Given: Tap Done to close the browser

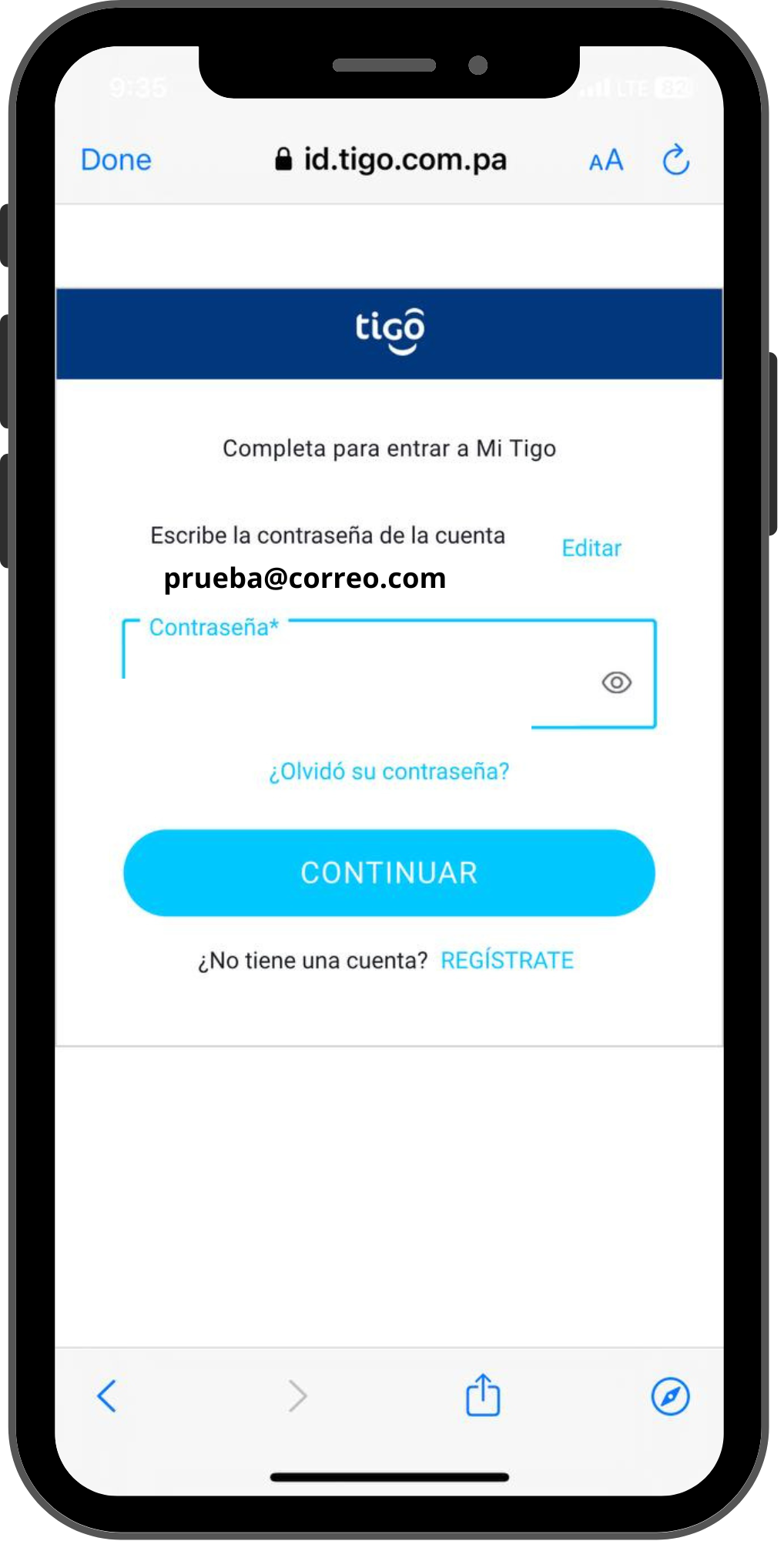Looking at the screenshot, I should 116,160.
